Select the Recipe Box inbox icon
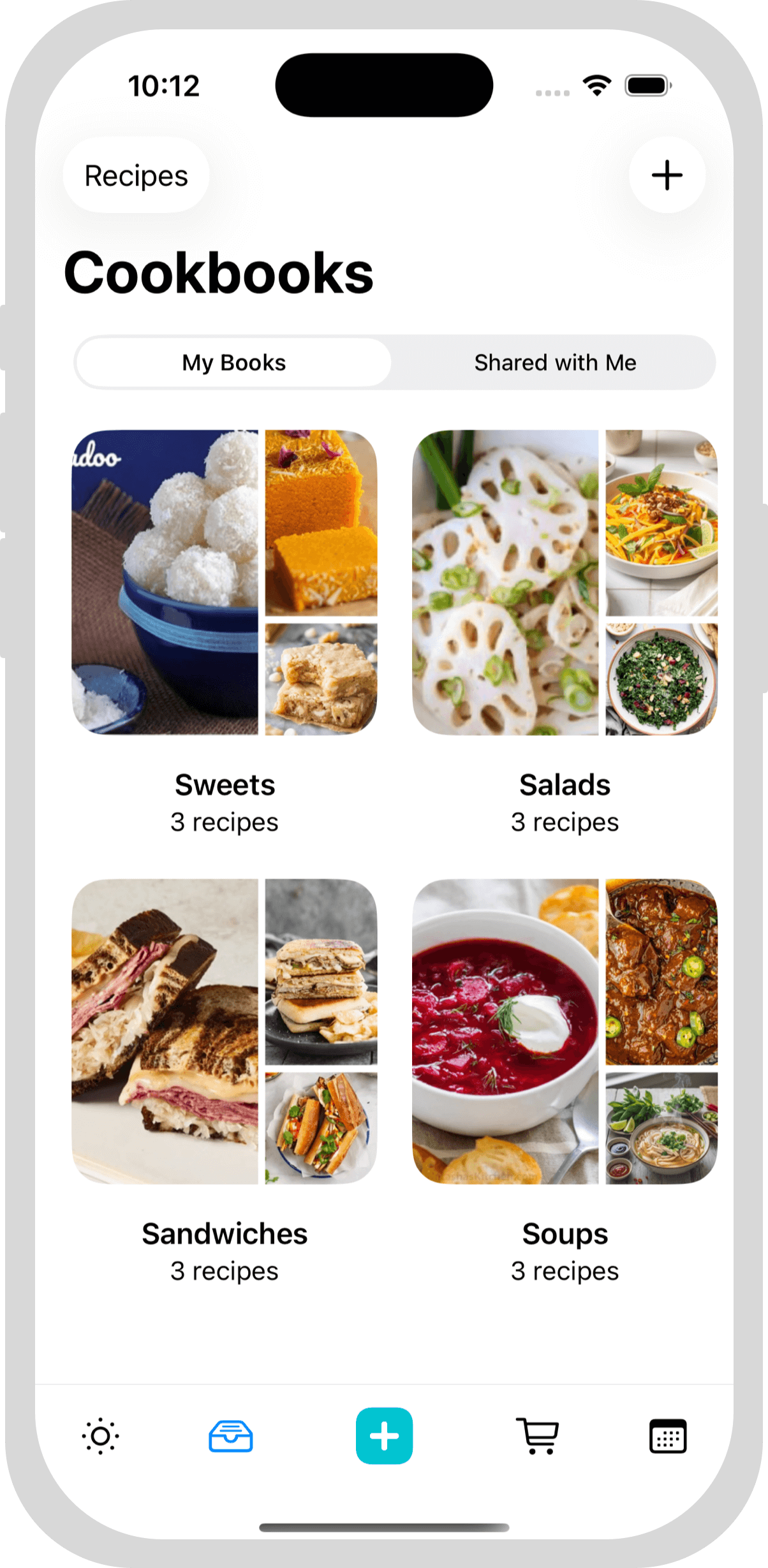Image resolution: width=768 pixels, height=1568 pixels. (x=231, y=1437)
